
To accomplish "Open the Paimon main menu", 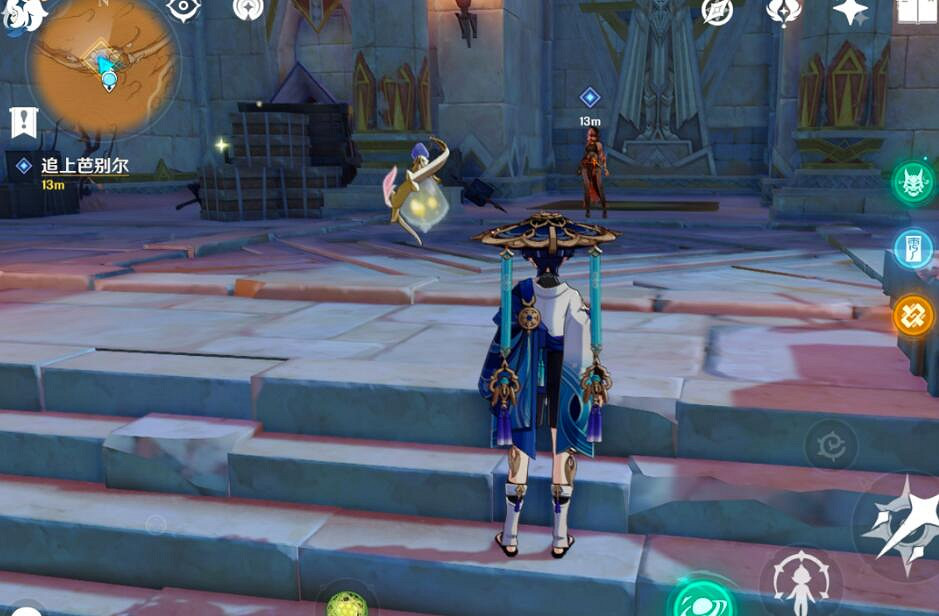I will [22, 14].
